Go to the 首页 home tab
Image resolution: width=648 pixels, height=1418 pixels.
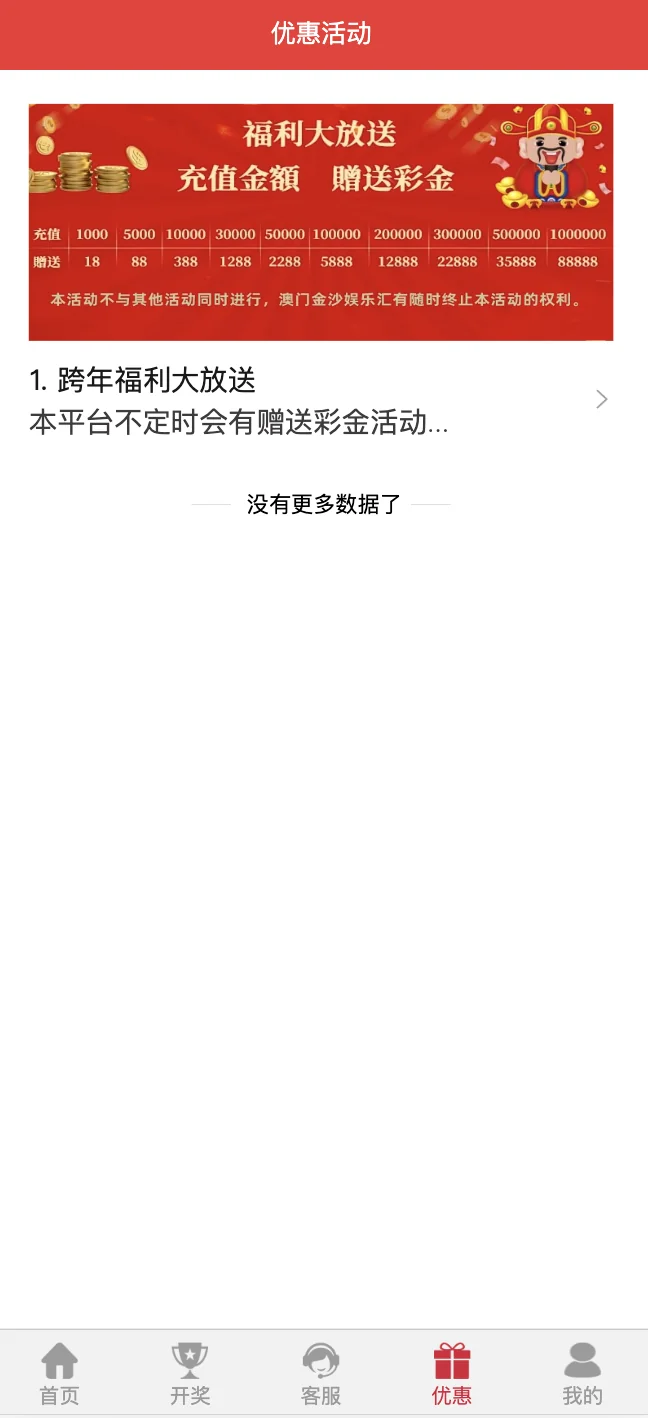click(59, 1374)
